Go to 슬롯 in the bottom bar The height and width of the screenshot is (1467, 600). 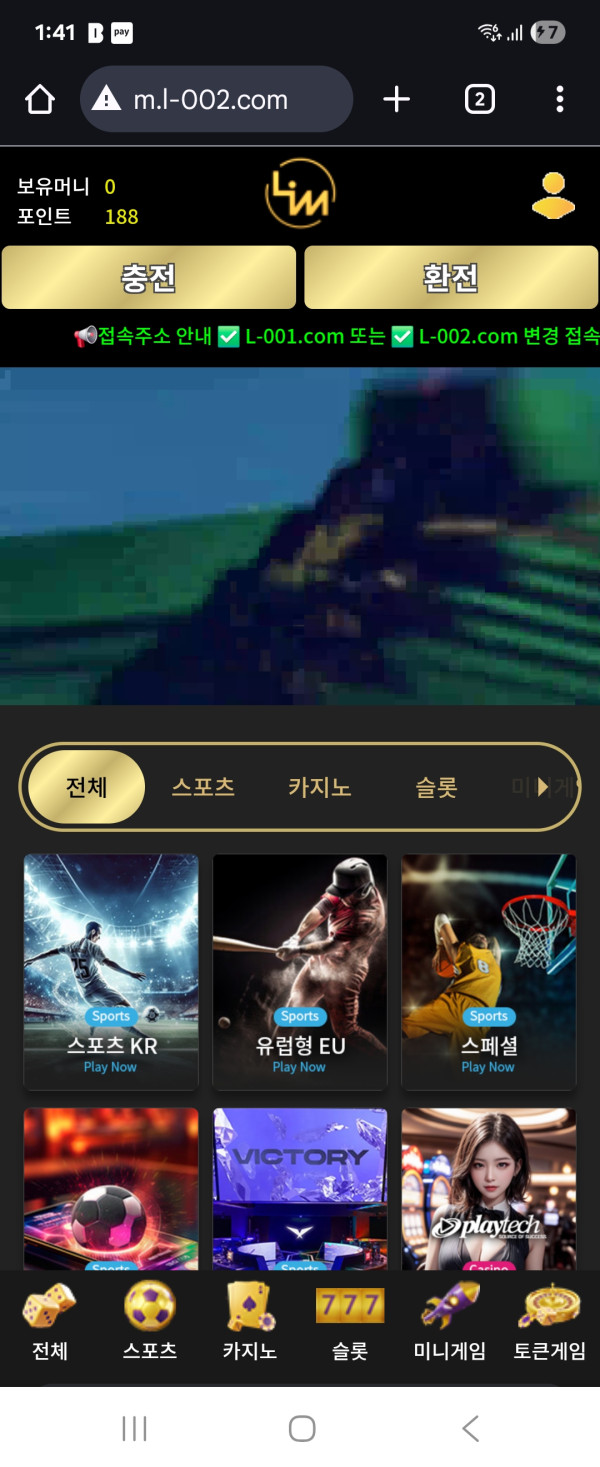pos(349,1322)
